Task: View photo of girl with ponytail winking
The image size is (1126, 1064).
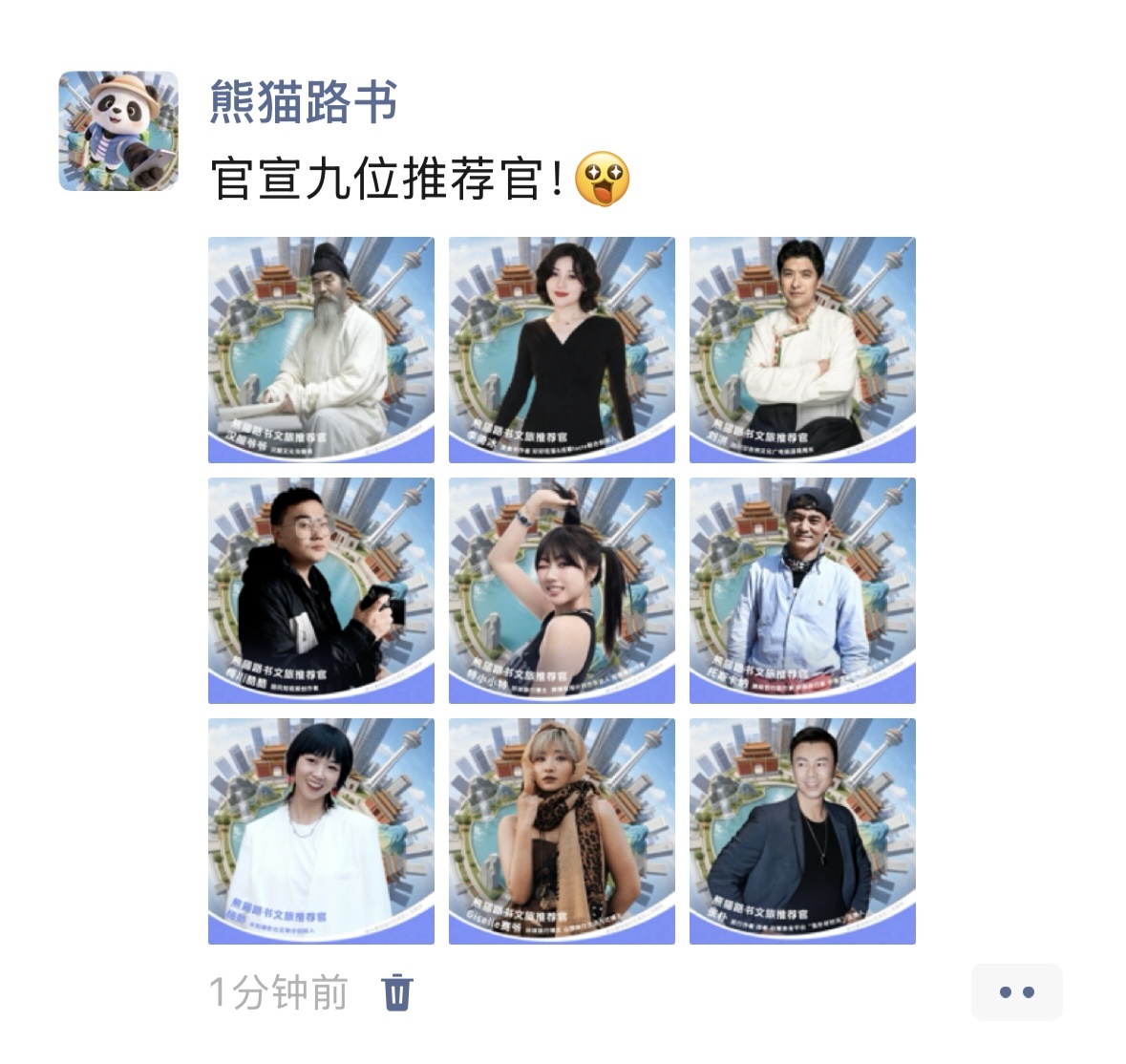Action: point(562,590)
